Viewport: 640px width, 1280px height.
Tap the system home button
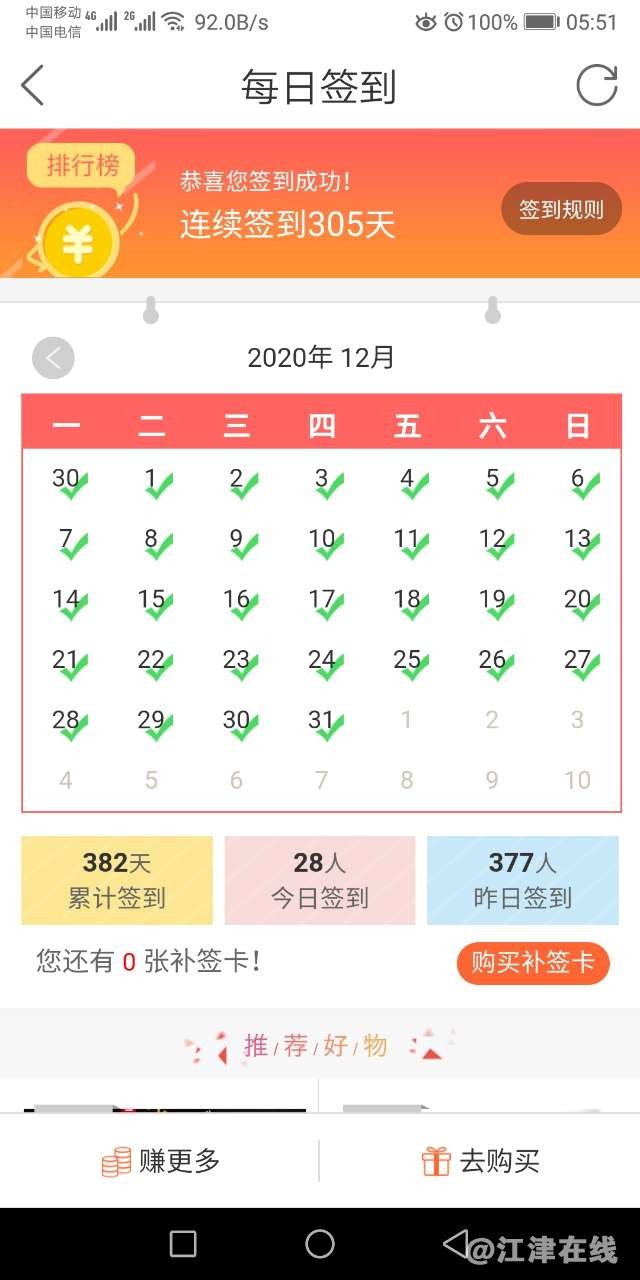tap(320, 1244)
